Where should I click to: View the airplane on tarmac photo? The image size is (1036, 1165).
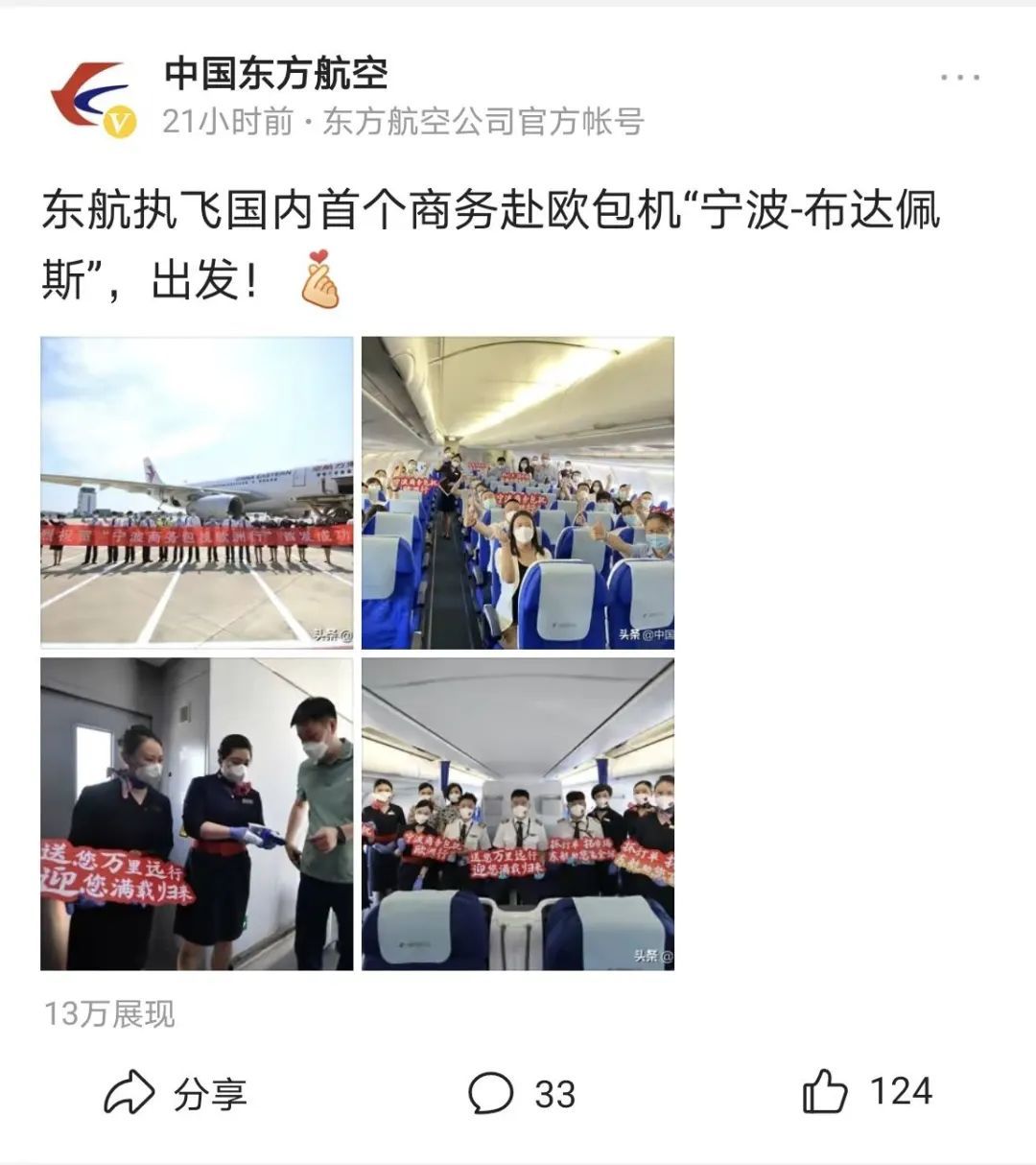[197, 492]
